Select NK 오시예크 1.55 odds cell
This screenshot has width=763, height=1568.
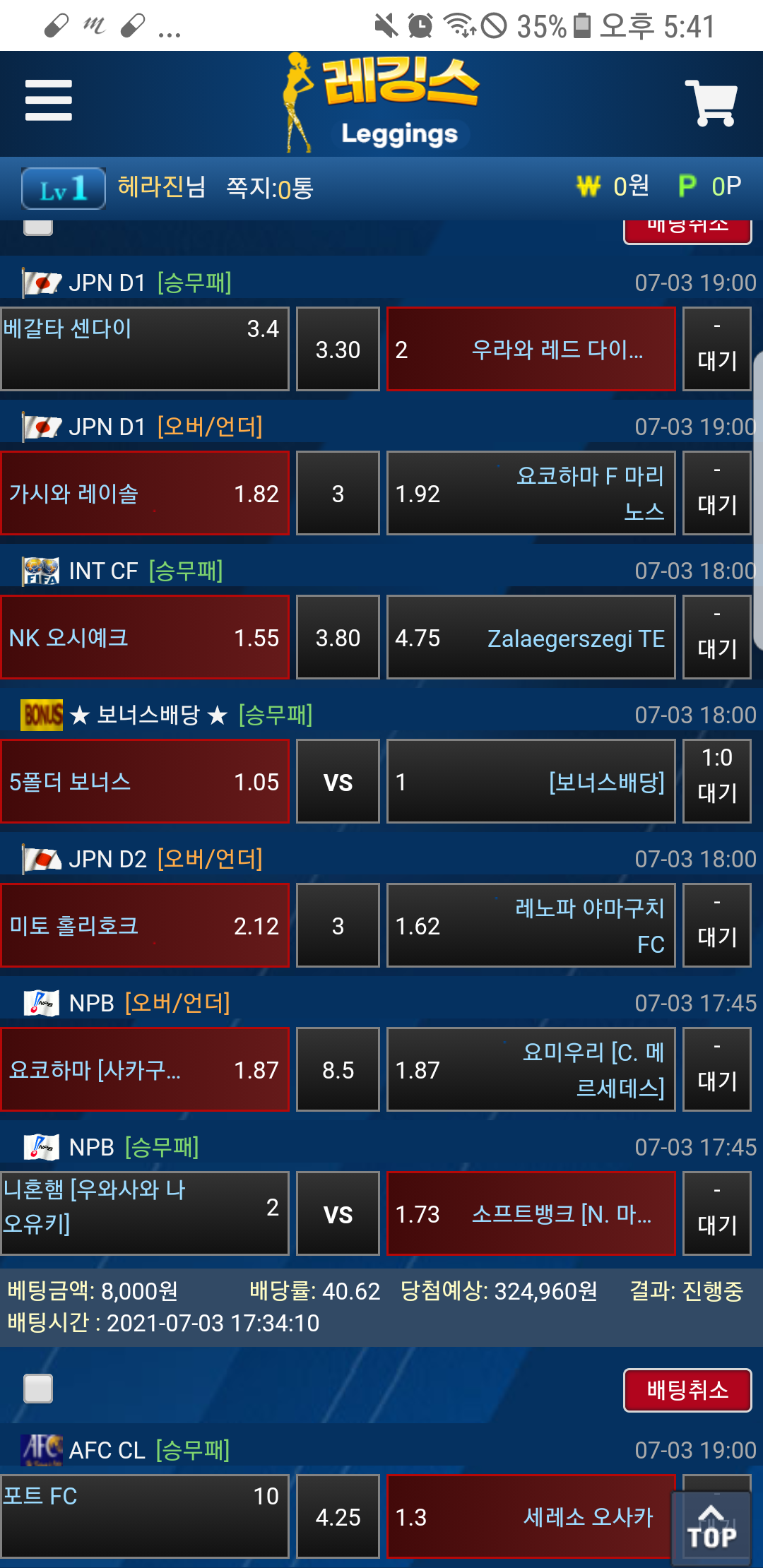145,637
